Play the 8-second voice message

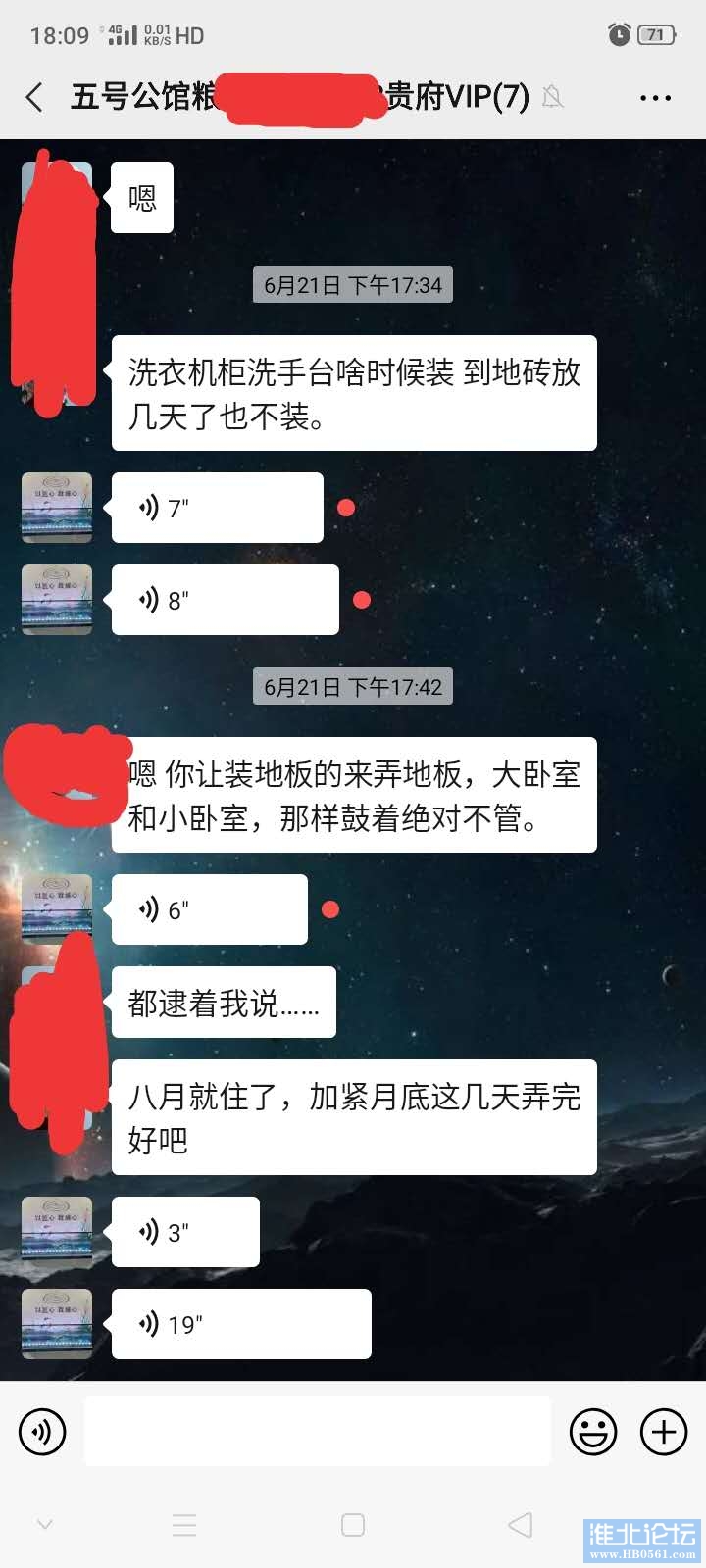[x=225, y=600]
